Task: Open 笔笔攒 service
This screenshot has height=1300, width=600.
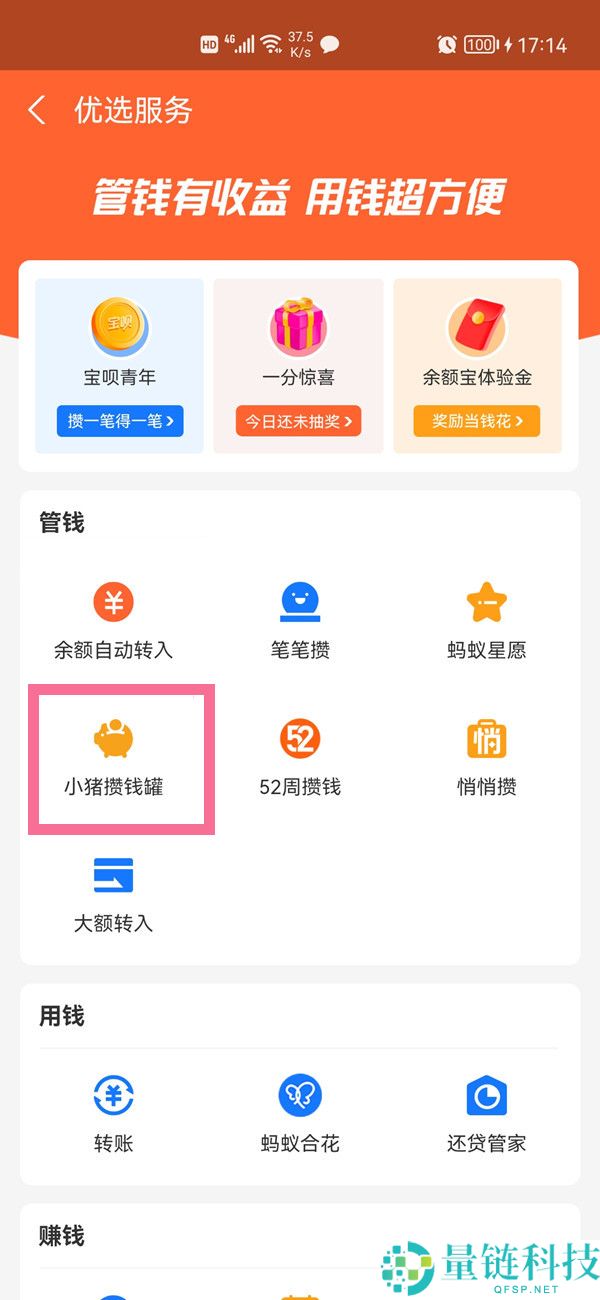Action: point(300,620)
